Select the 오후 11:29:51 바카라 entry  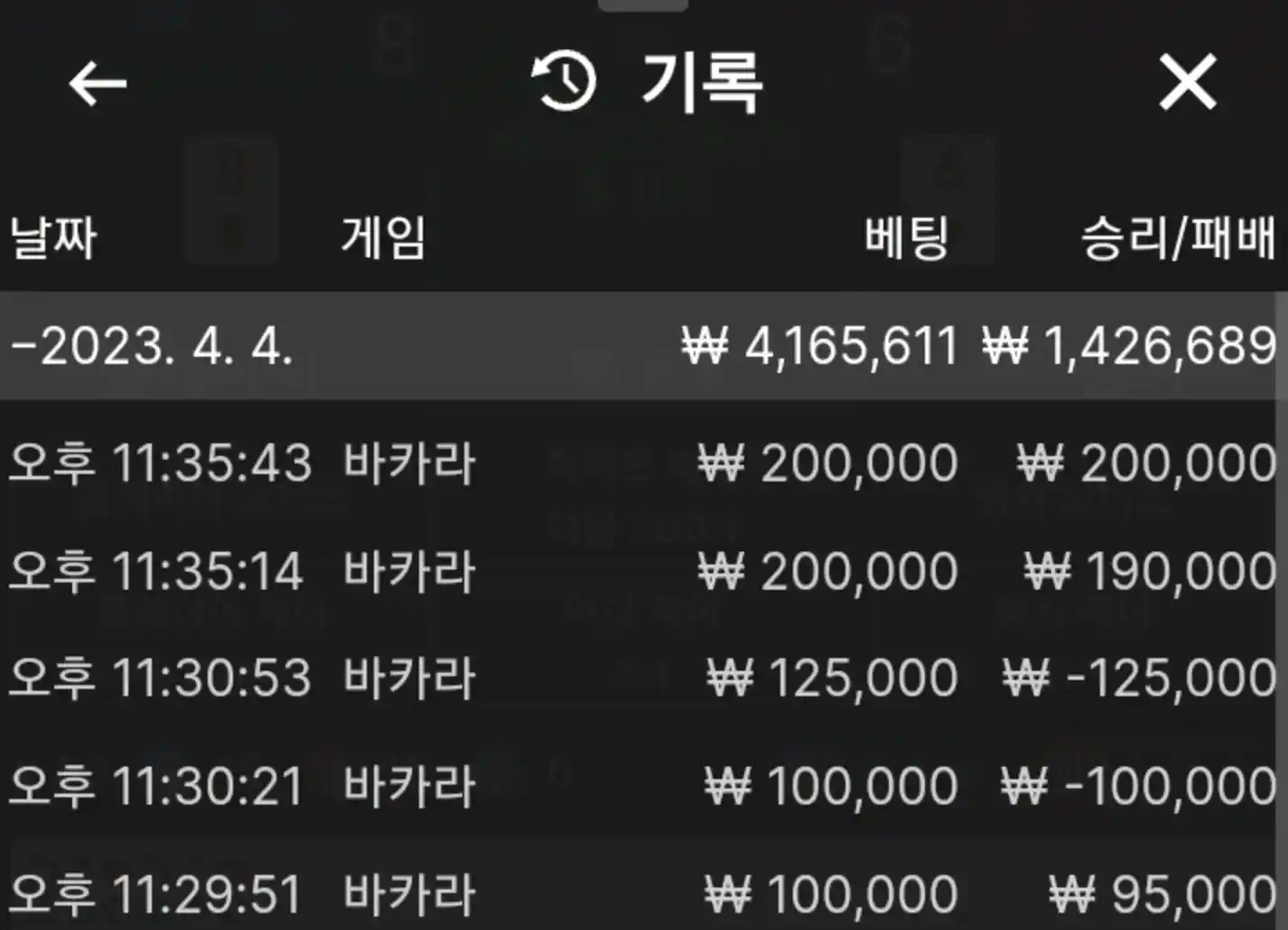click(641, 893)
